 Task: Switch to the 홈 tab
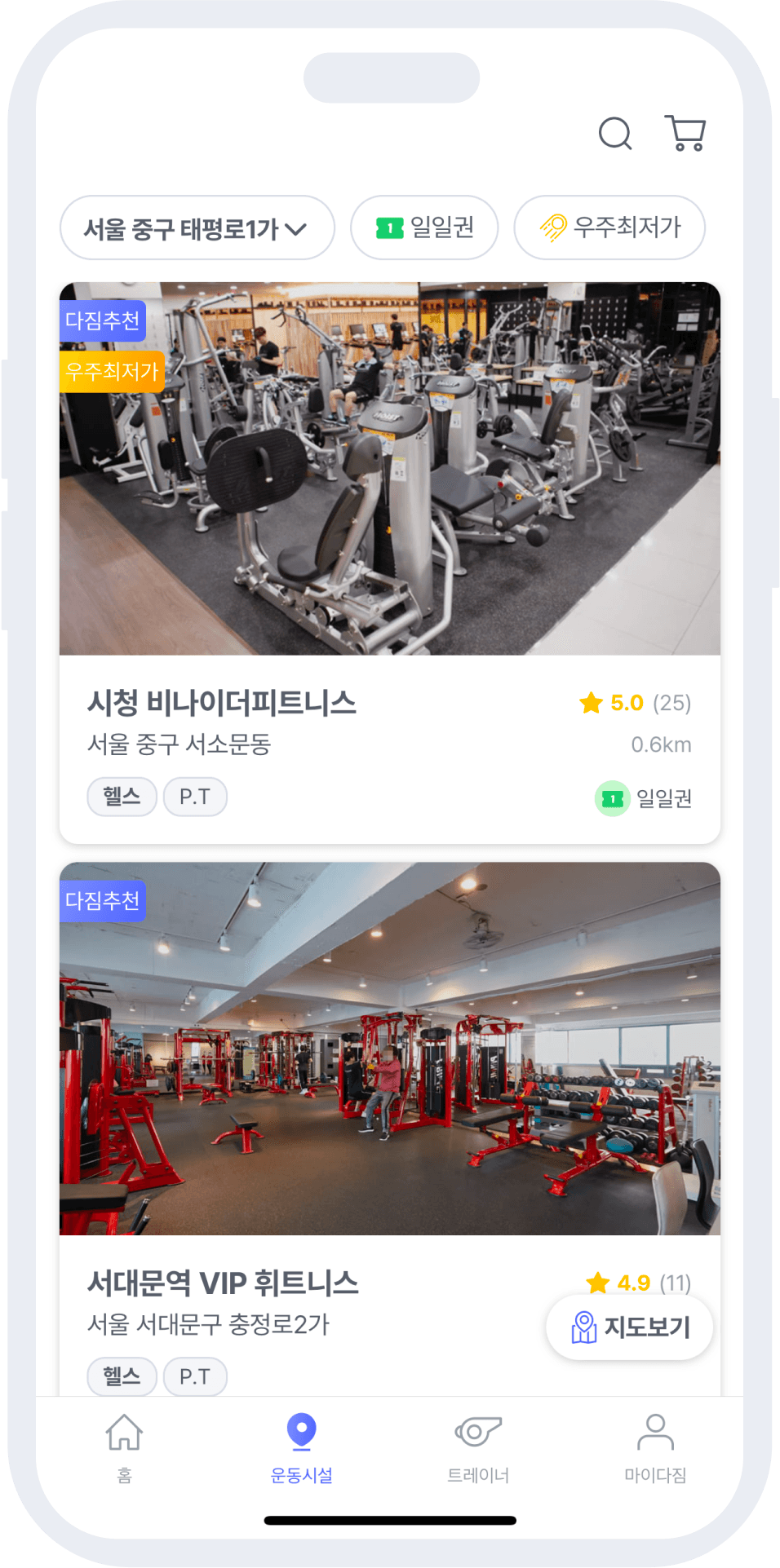click(124, 1447)
